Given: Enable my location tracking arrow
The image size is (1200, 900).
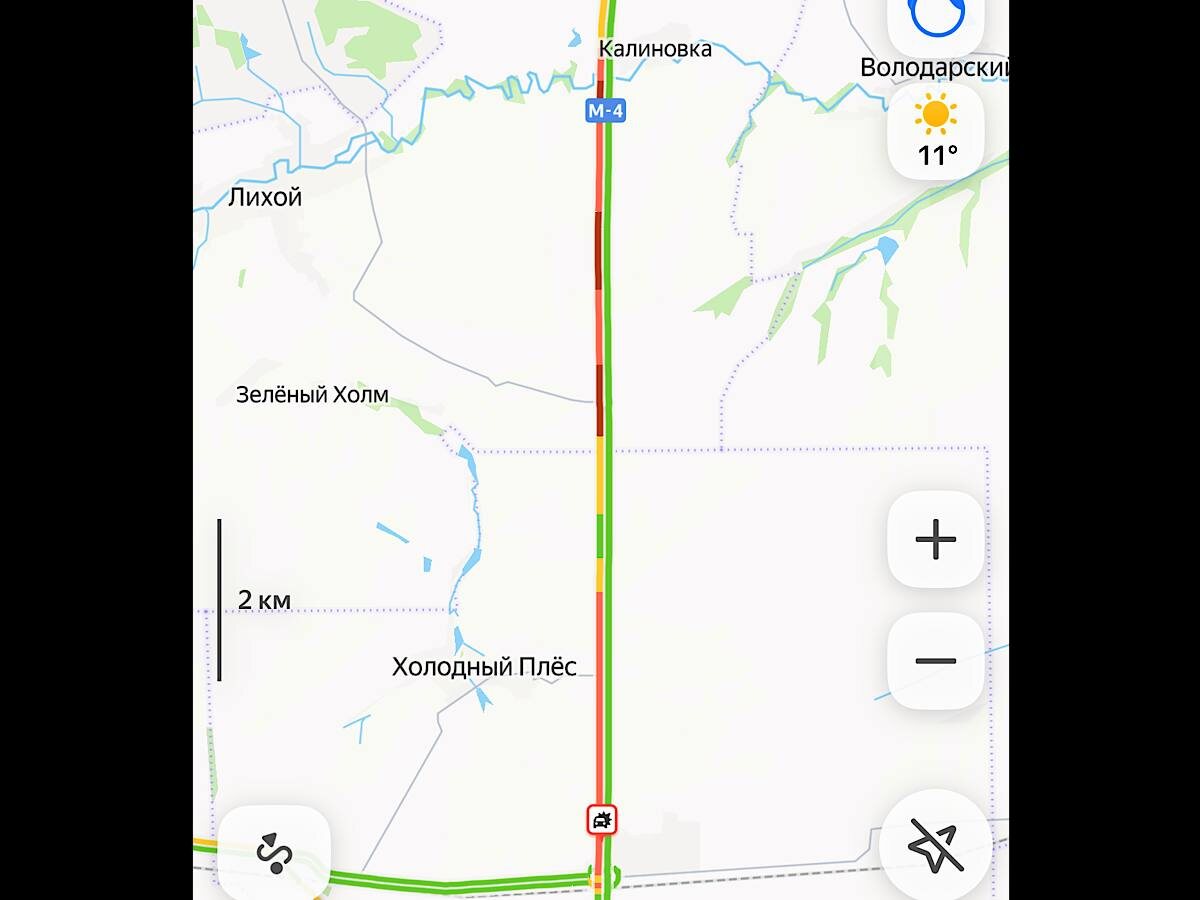Looking at the screenshot, I should coord(936,847).
